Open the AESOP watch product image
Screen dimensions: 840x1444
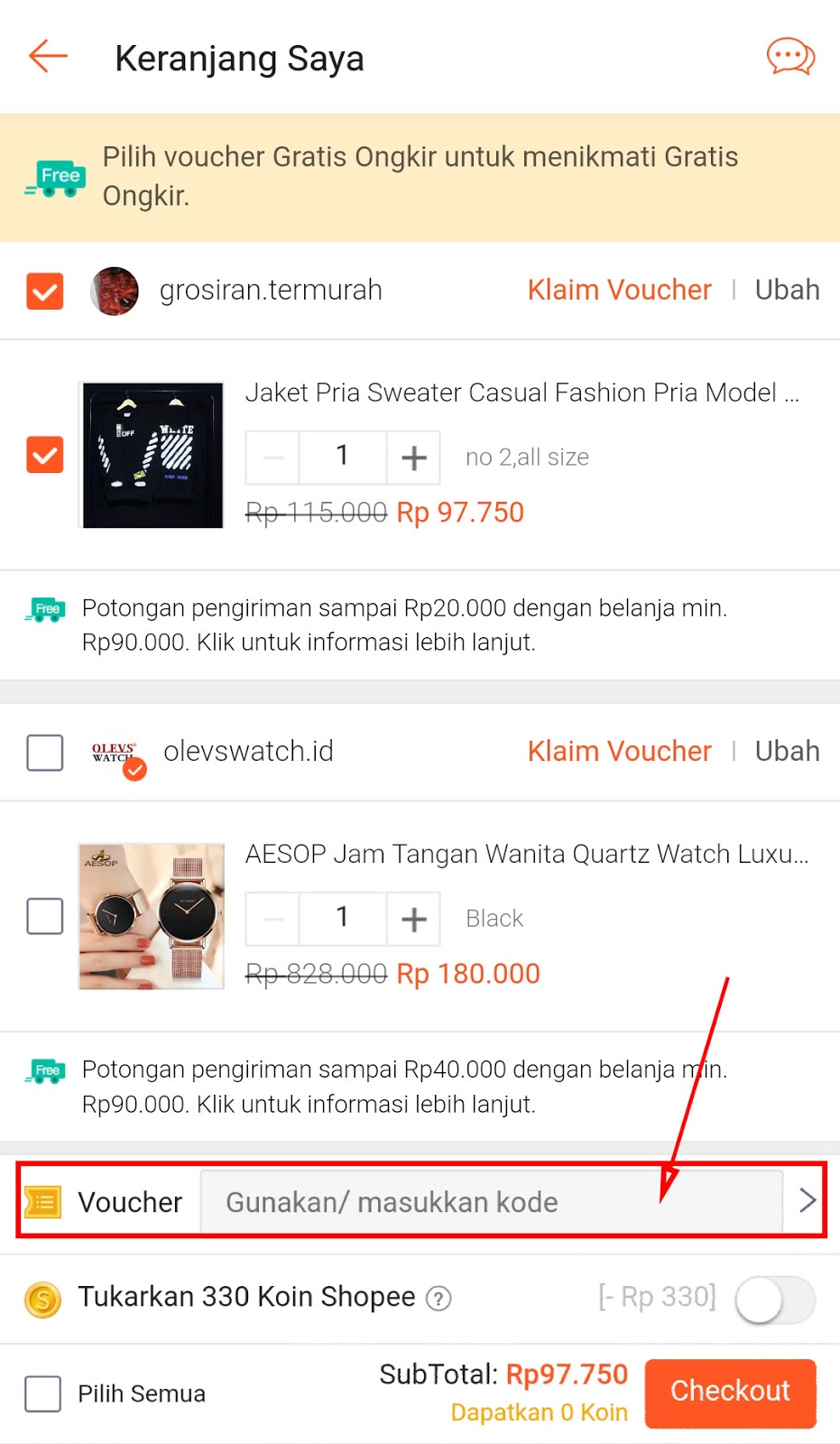coord(152,916)
